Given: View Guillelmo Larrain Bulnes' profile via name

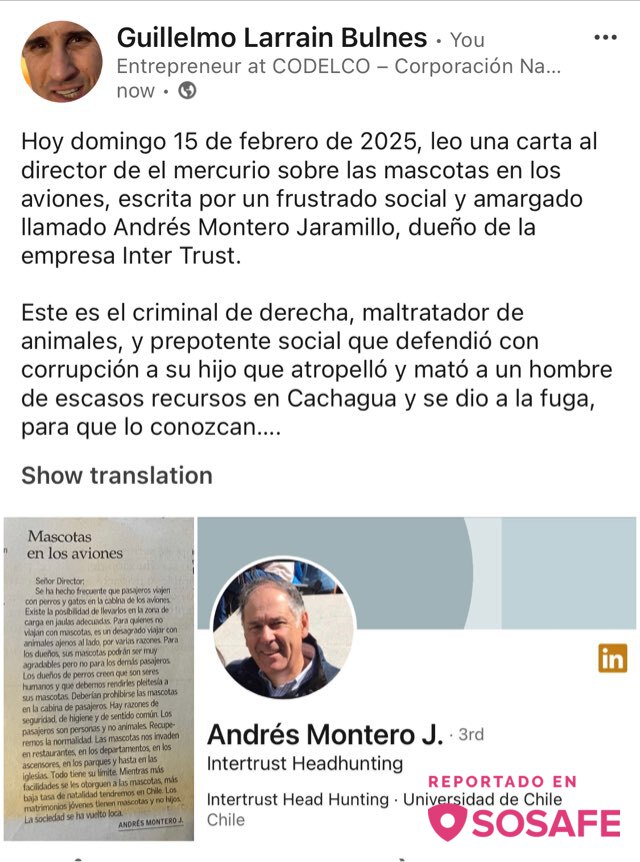Looking at the screenshot, I should tap(271, 38).
